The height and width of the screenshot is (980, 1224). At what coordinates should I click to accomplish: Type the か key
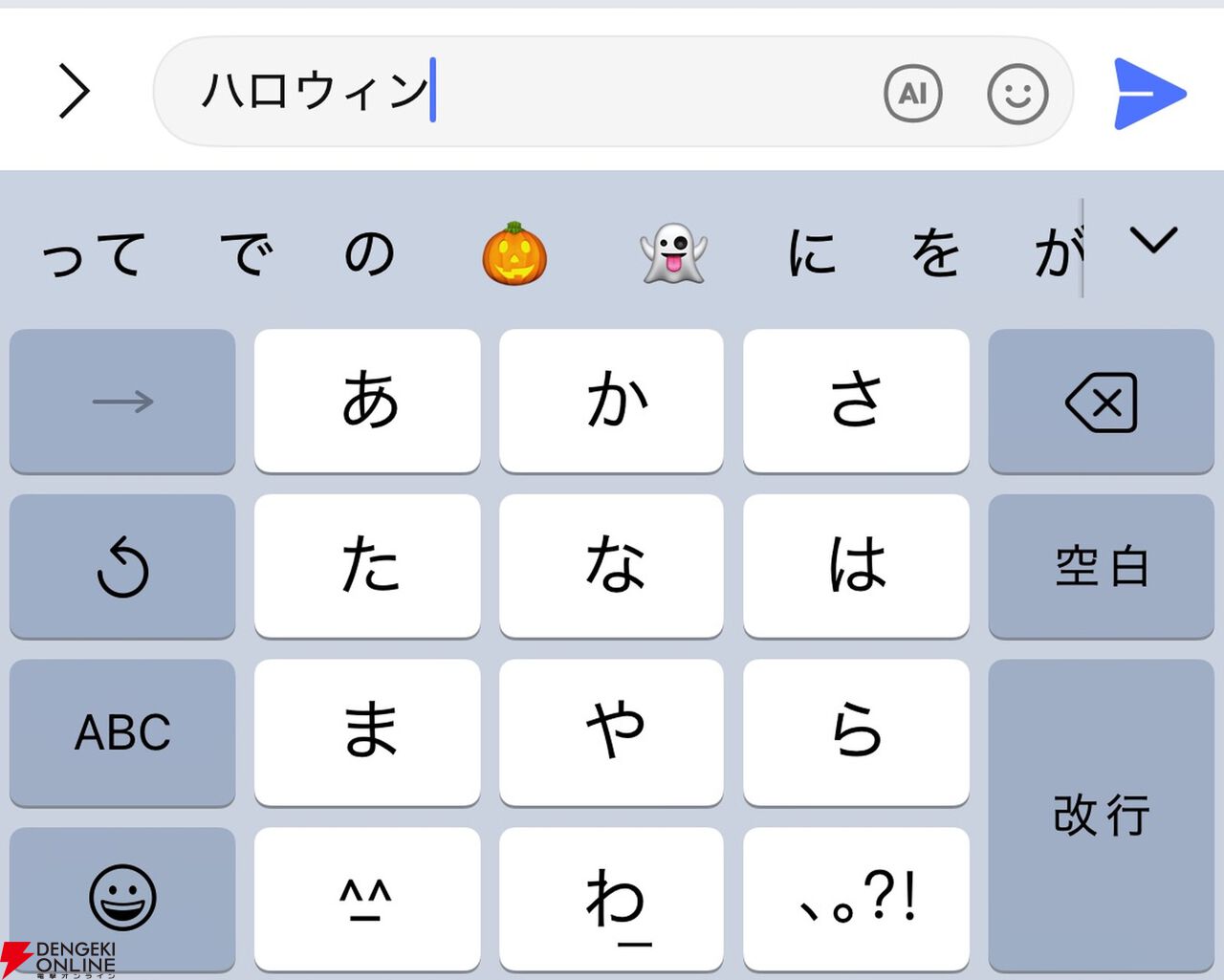(612, 402)
